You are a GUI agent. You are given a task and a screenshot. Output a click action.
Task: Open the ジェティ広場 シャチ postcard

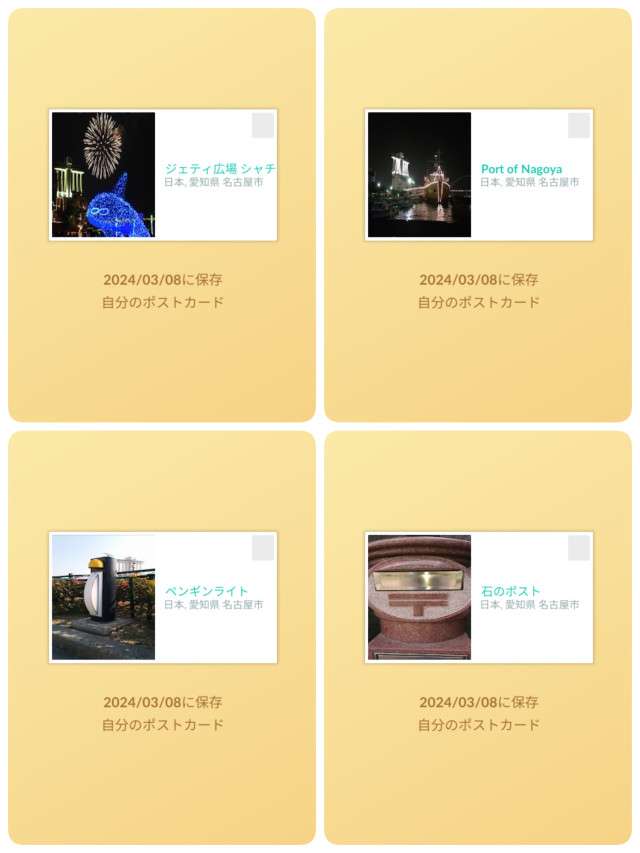(x=163, y=175)
